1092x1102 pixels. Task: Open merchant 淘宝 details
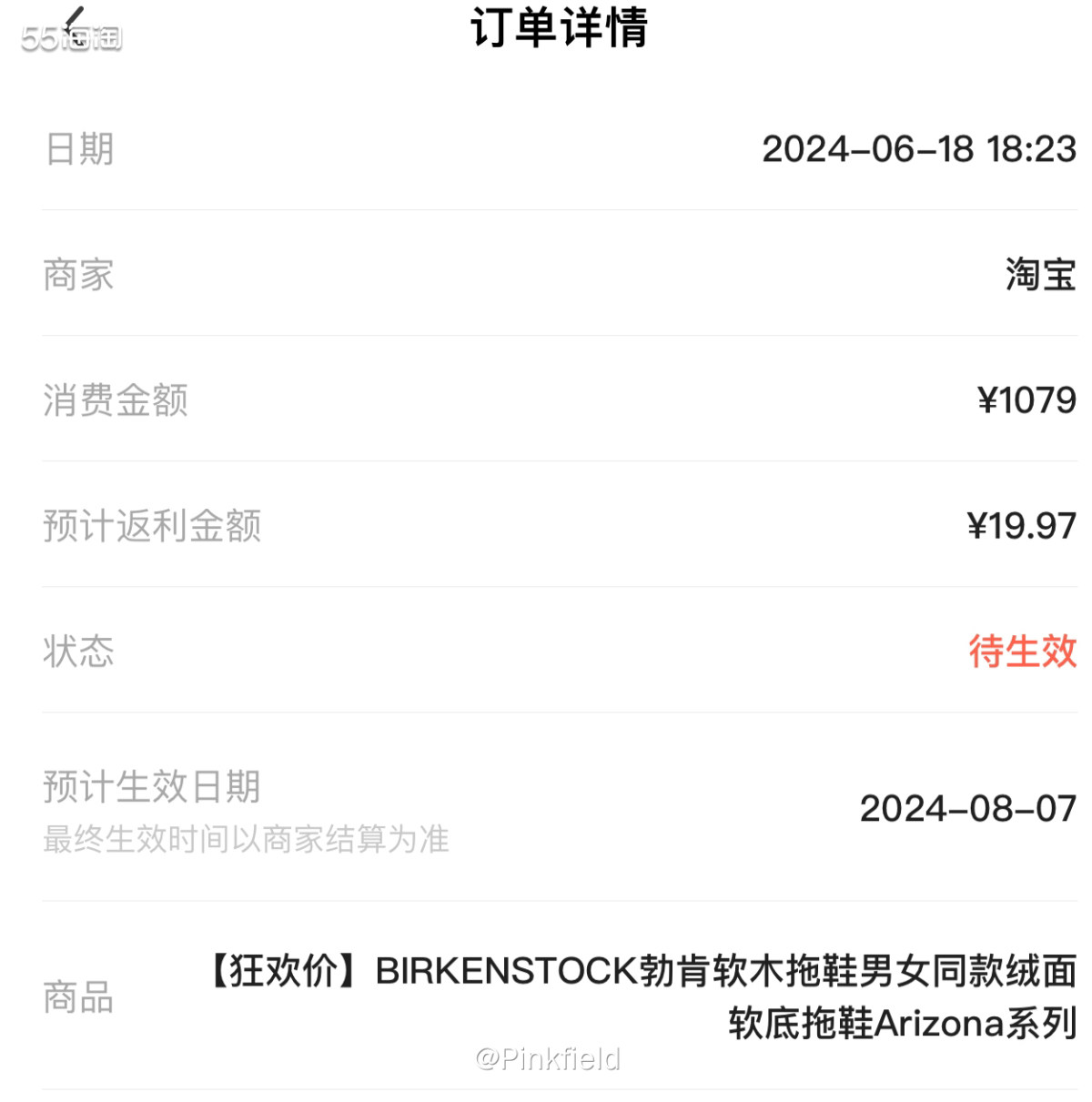(1043, 275)
